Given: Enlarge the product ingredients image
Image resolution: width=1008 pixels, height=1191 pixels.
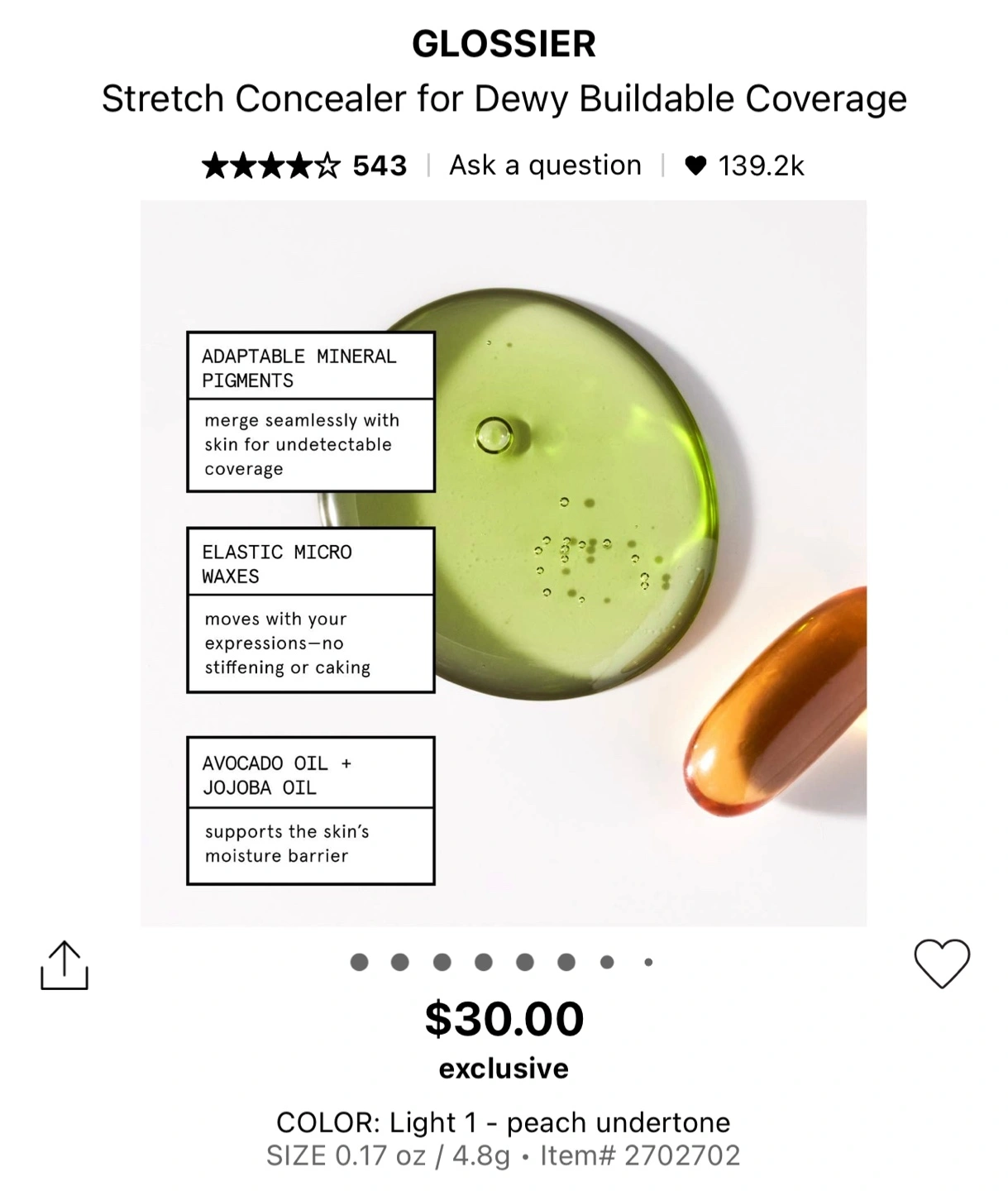Looking at the screenshot, I should coord(503,562).
